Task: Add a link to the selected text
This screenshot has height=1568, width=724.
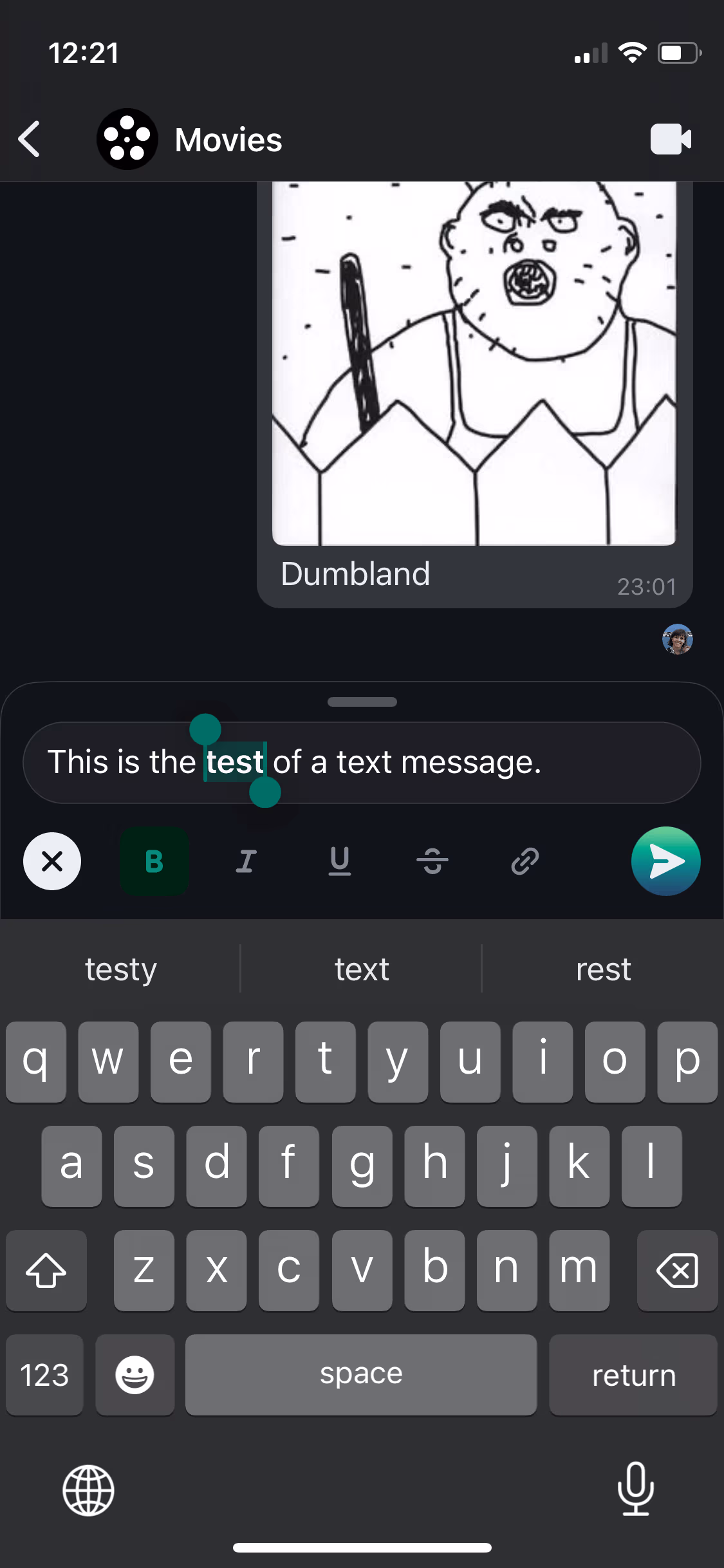Action: 525,861
